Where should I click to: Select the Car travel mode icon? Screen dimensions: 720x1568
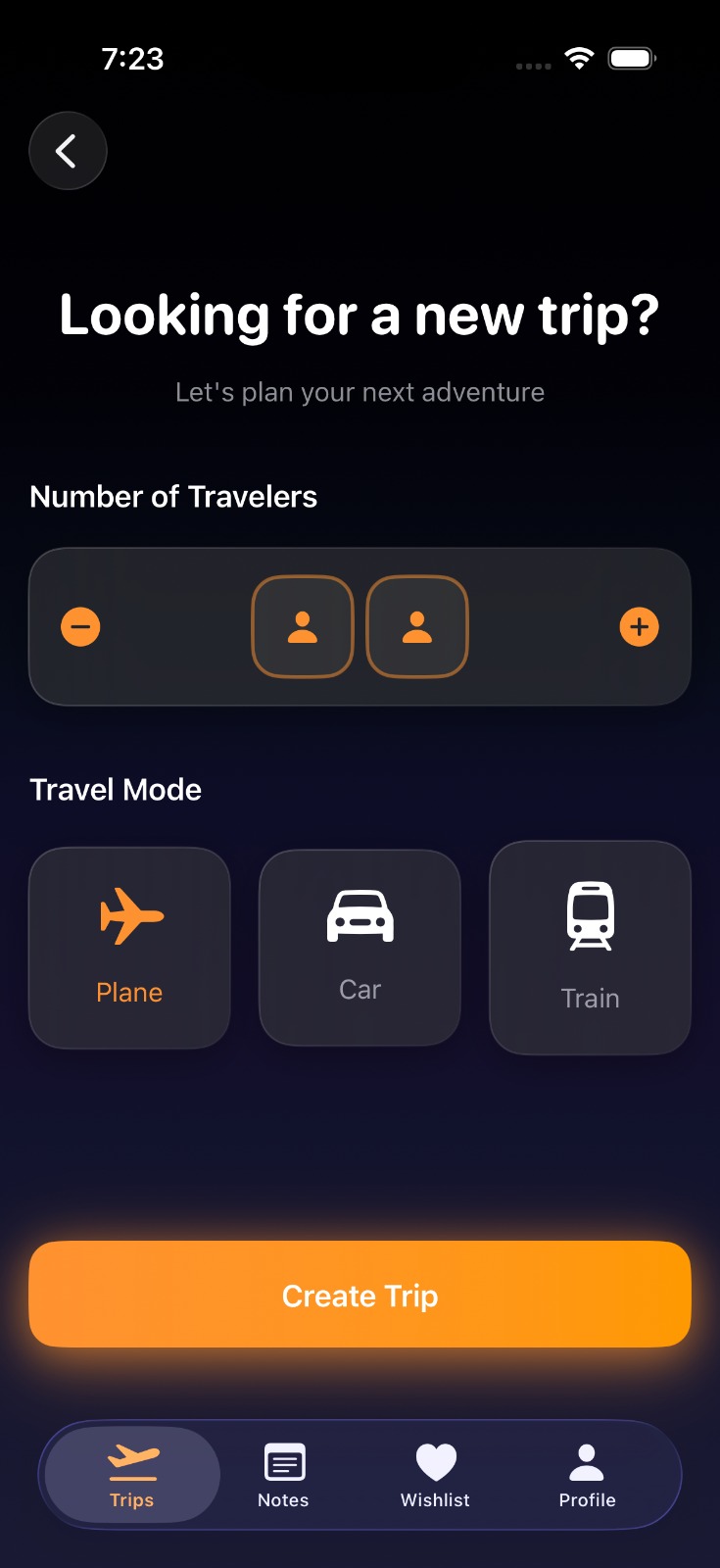click(x=359, y=916)
